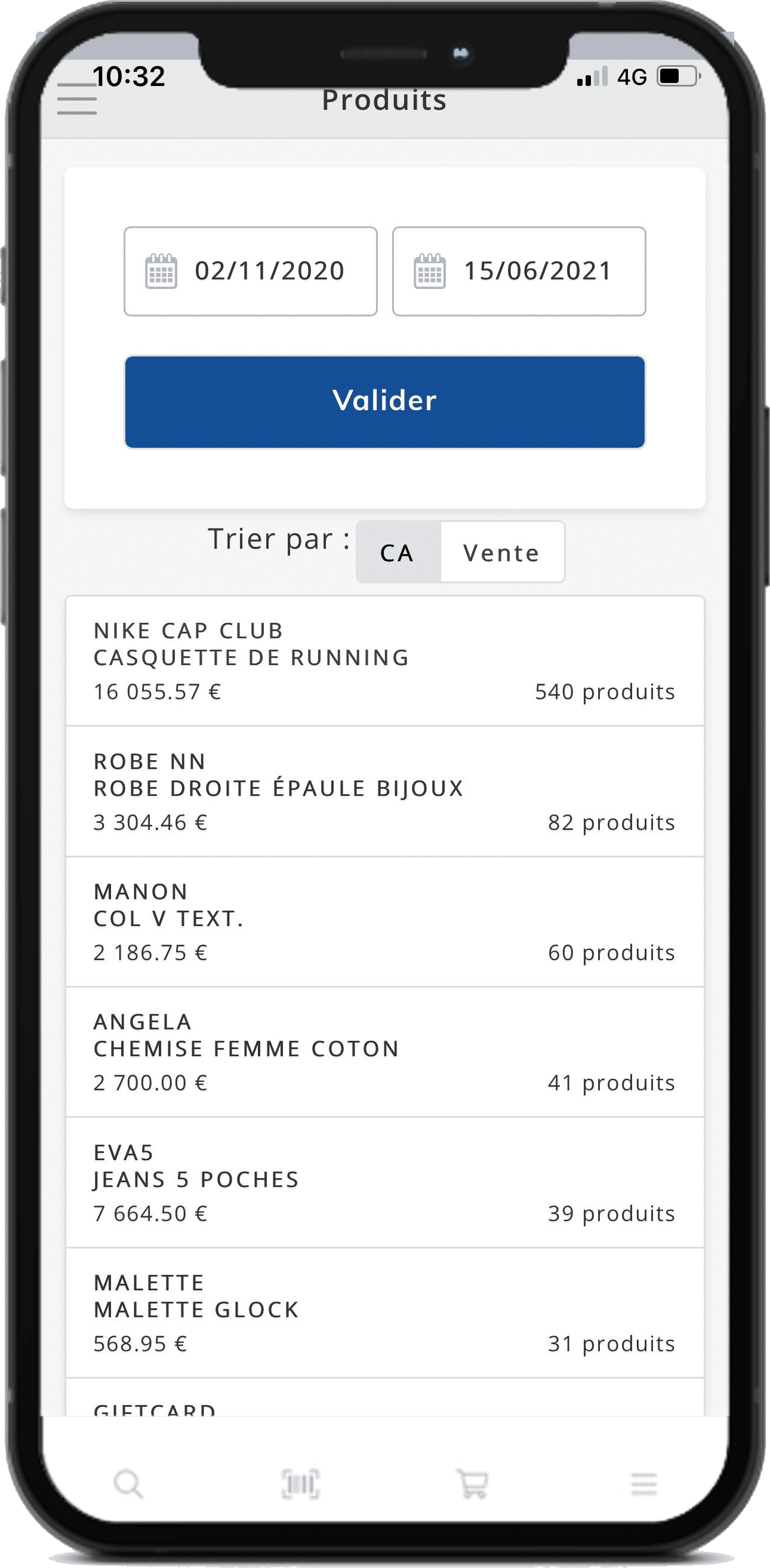Open the hamburger drawer menu
Image resolution: width=770 pixels, height=1568 pixels.
pyautogui.click(x=76, y=99)
